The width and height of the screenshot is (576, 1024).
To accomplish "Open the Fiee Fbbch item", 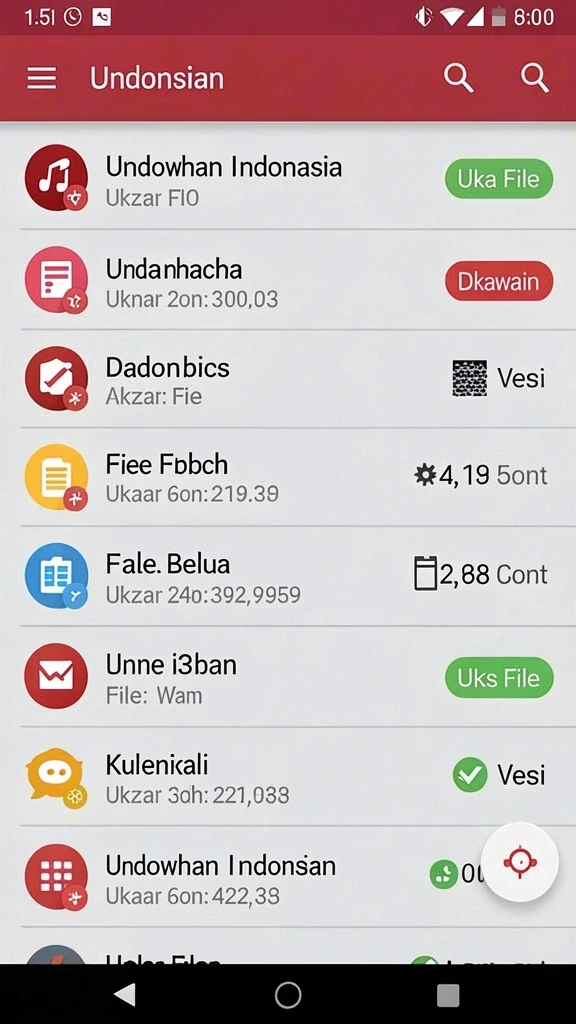I will pyautogui.click(x=288, y=477).
